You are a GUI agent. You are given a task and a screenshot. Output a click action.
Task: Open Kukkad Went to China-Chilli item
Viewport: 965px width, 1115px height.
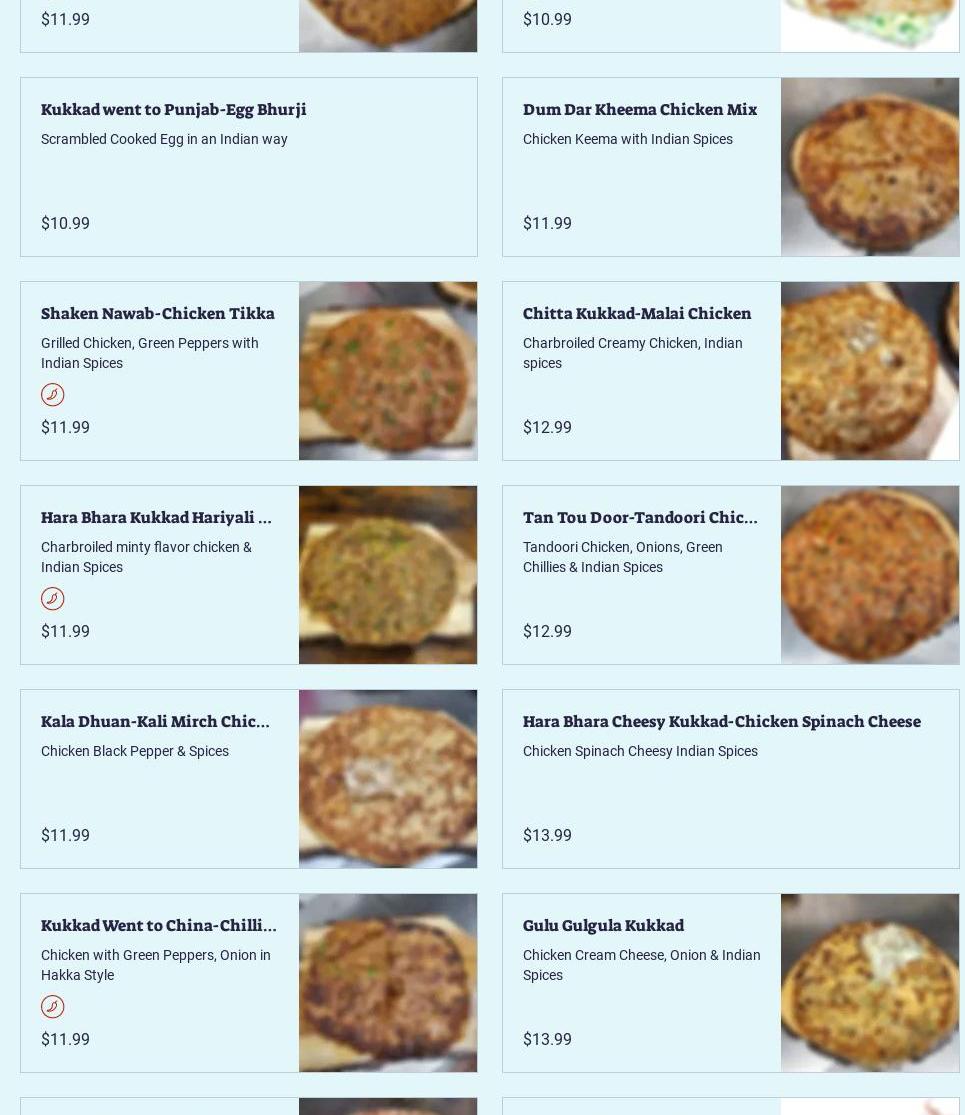point(158,926)
